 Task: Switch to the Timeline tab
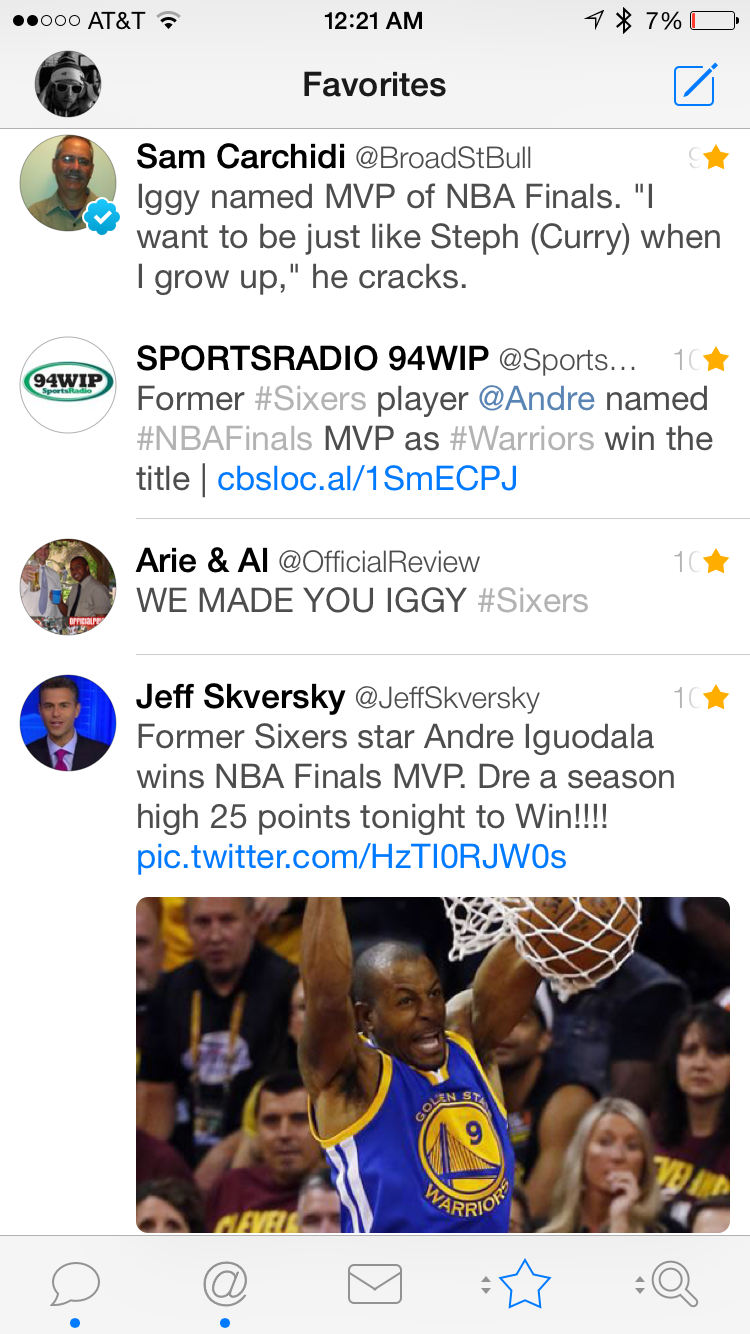[75, 1284]
